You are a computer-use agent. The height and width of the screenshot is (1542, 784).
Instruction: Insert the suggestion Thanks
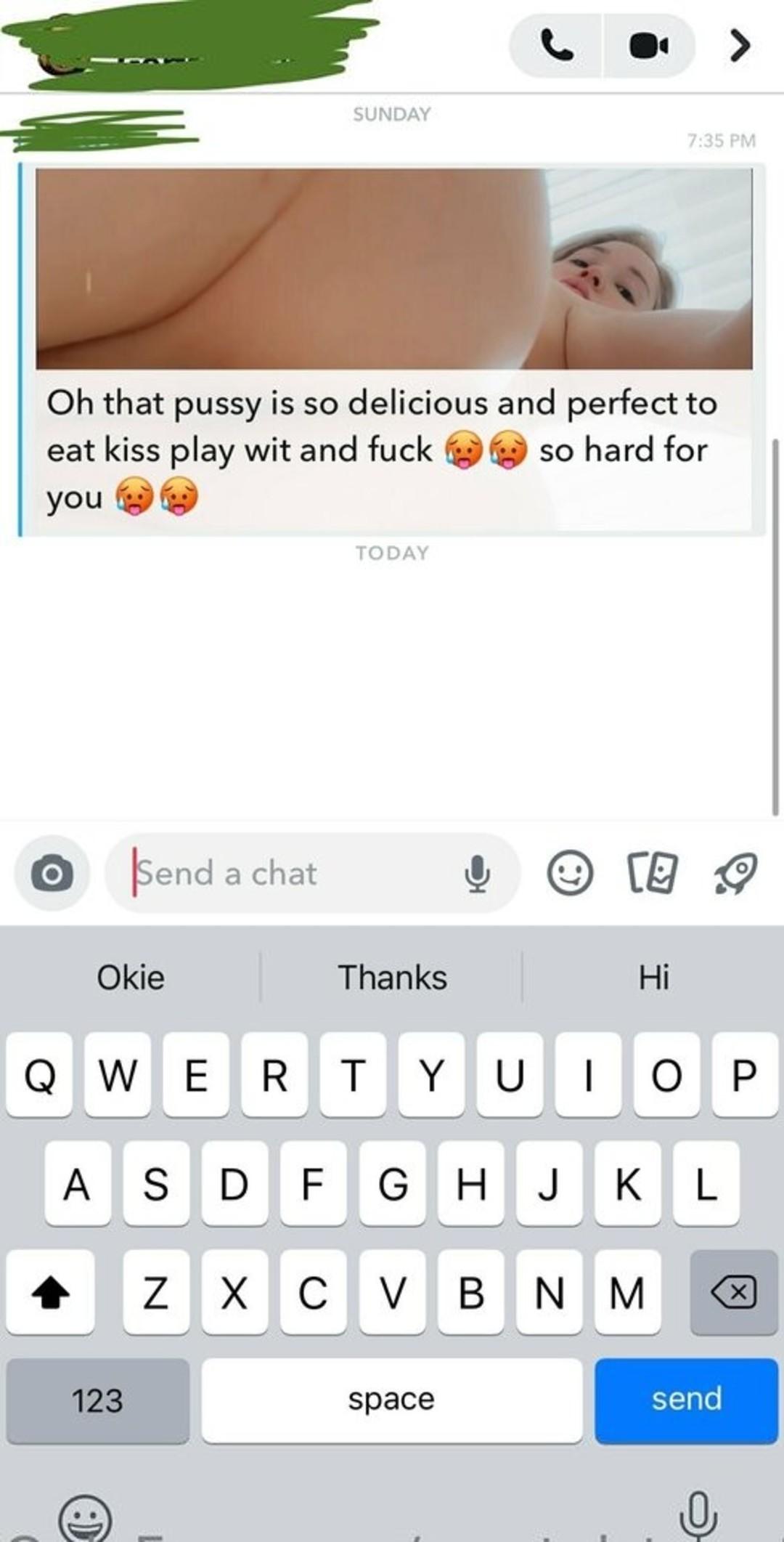(x=392, y=978)
